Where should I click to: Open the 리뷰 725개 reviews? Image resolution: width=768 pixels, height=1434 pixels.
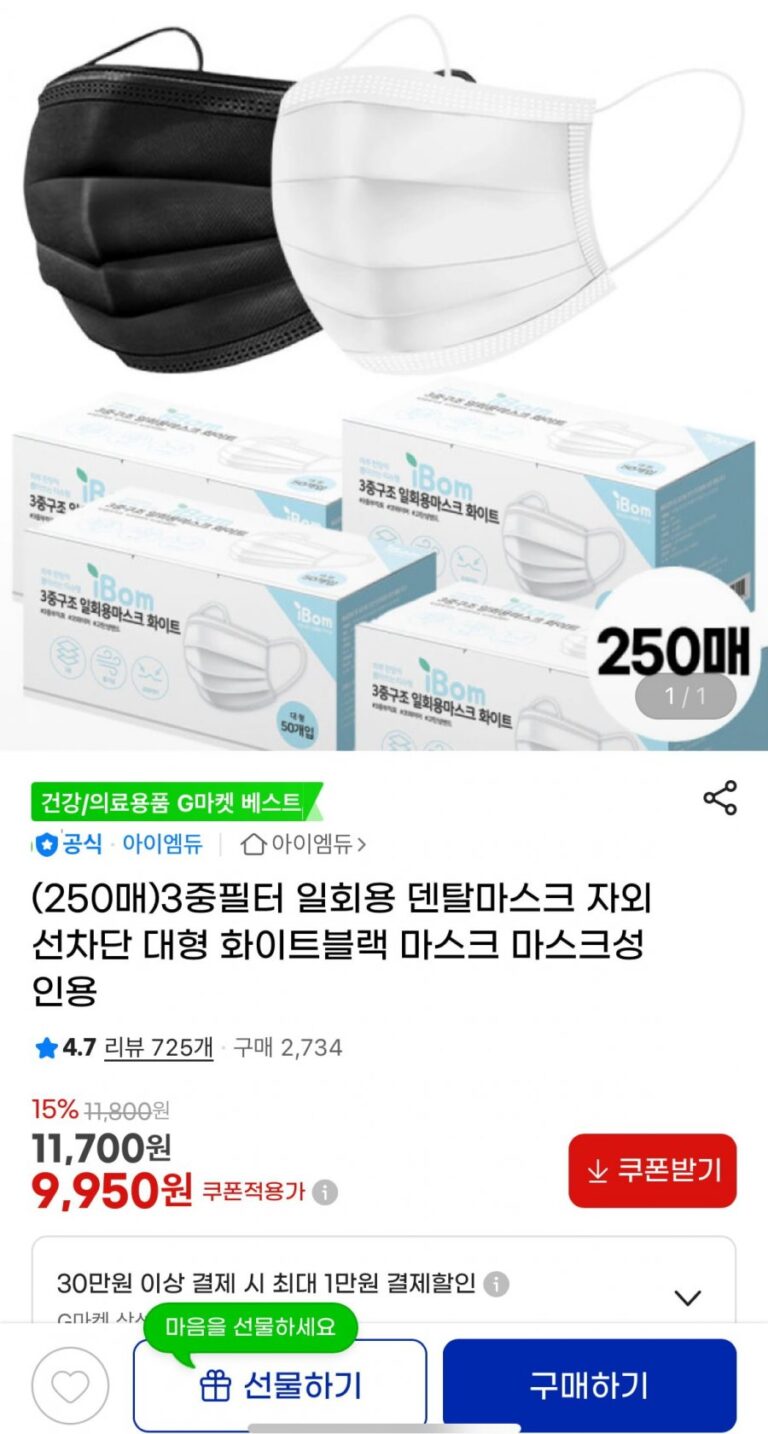(158, 1047)
